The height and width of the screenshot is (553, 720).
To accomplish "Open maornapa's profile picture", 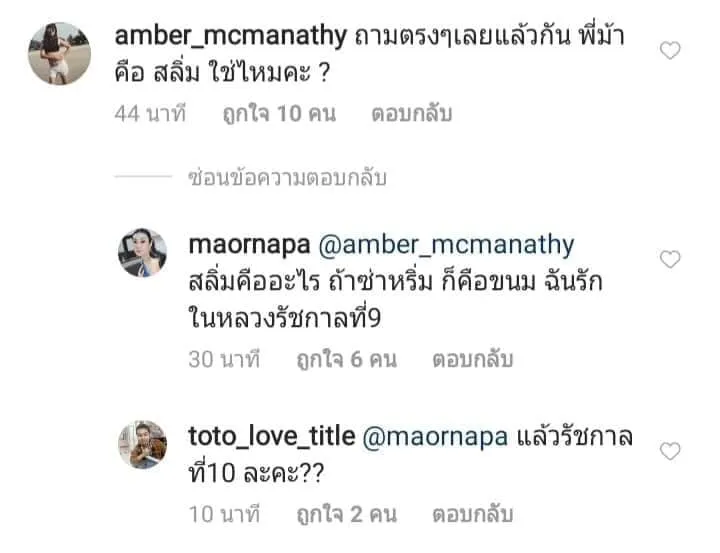I will point(143,252).
